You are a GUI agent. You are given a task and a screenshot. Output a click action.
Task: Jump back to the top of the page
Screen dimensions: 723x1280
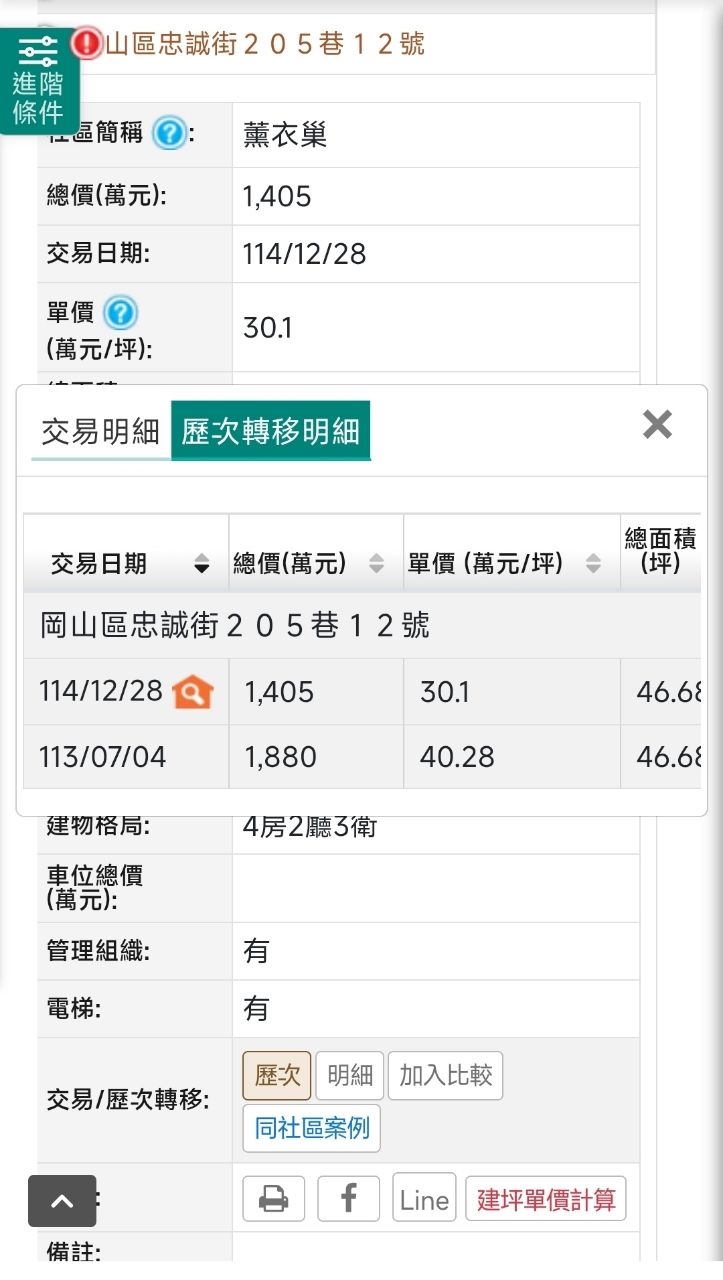(62, 1201)
